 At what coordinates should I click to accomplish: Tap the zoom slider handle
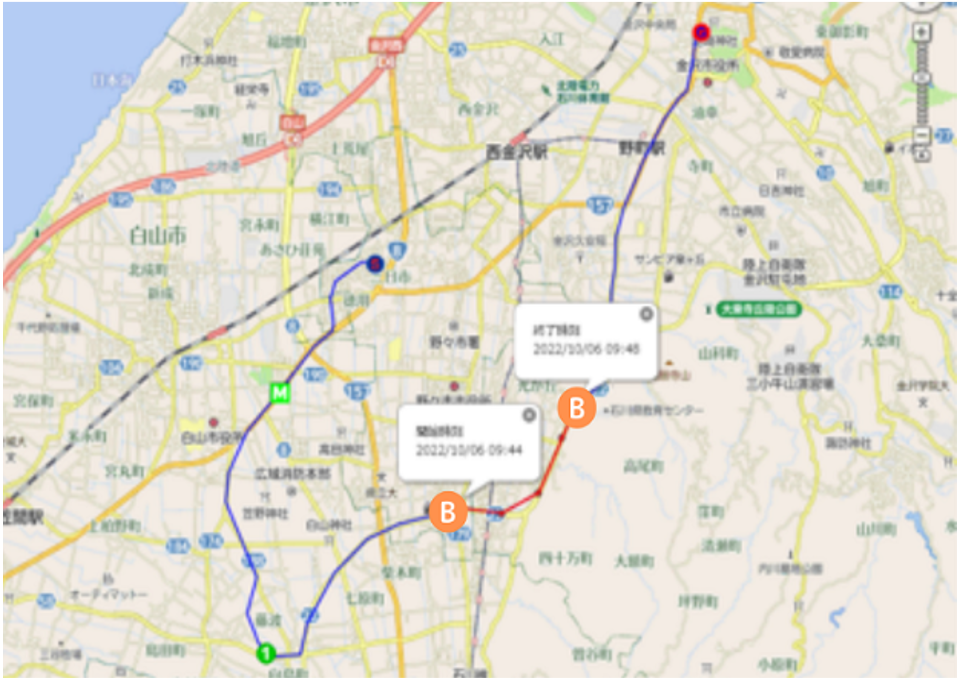coord(922,77)
